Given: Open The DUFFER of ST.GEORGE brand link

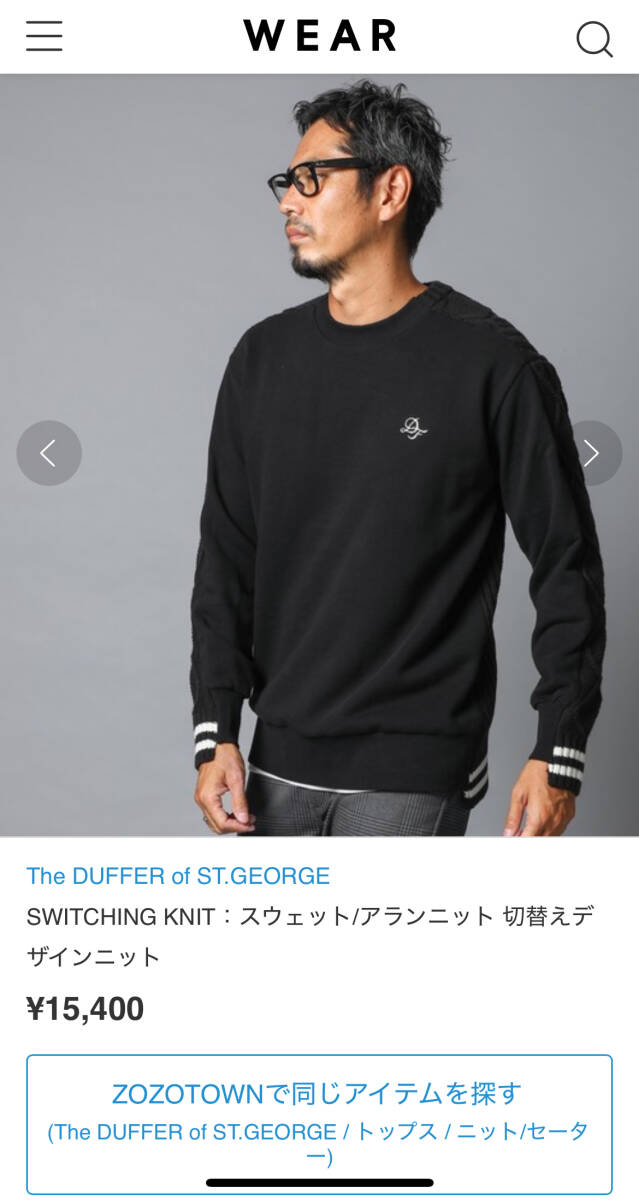Looking at the screenshot, I should click(178, 876).
